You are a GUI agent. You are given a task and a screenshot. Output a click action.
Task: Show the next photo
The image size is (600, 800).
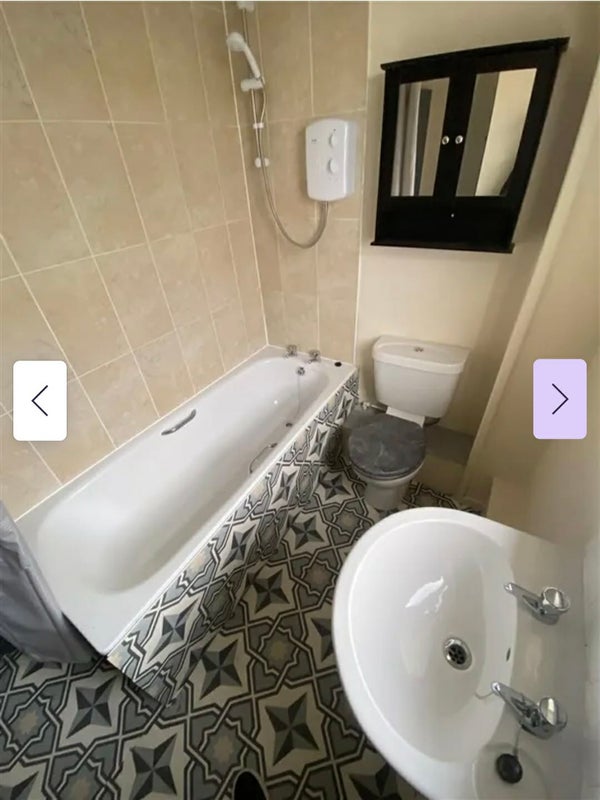(559, 399)
